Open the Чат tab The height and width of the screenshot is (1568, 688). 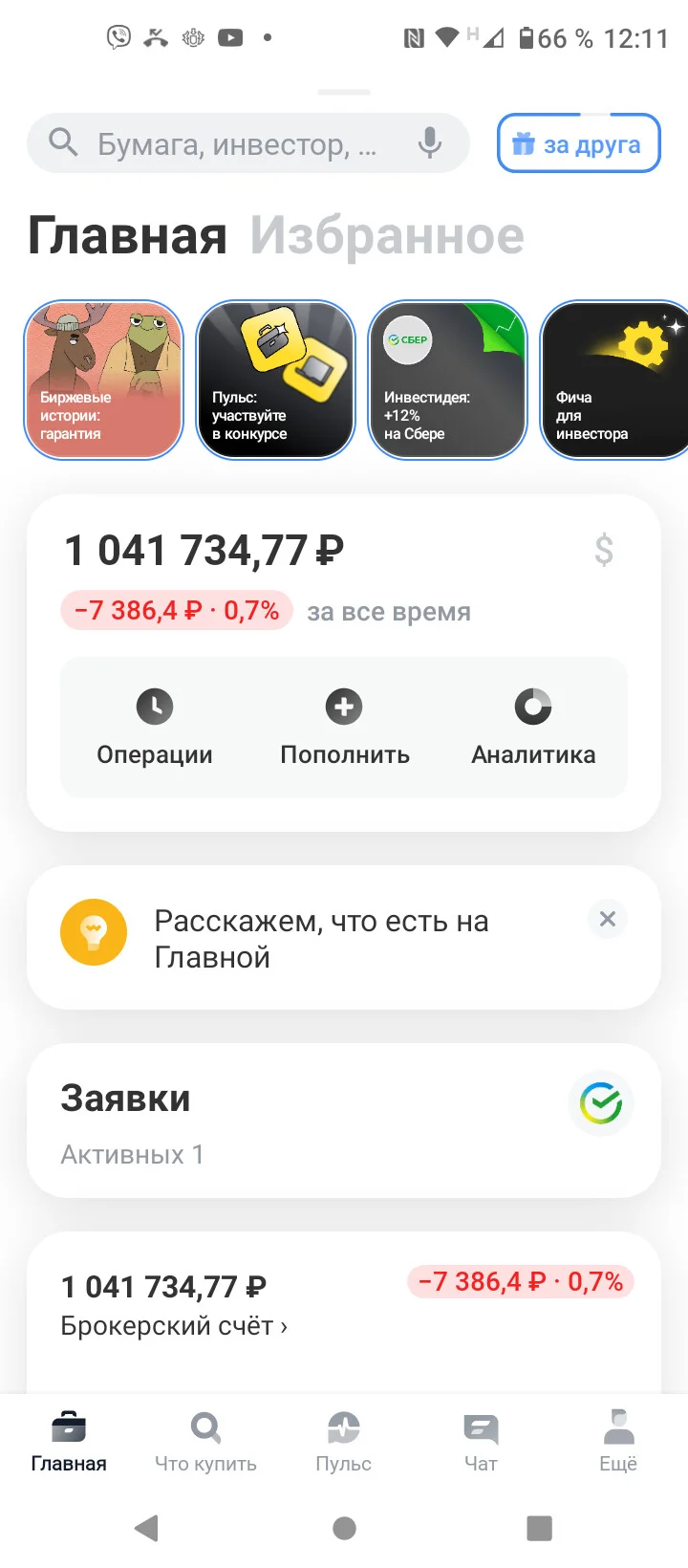(x=481, y=1444)
